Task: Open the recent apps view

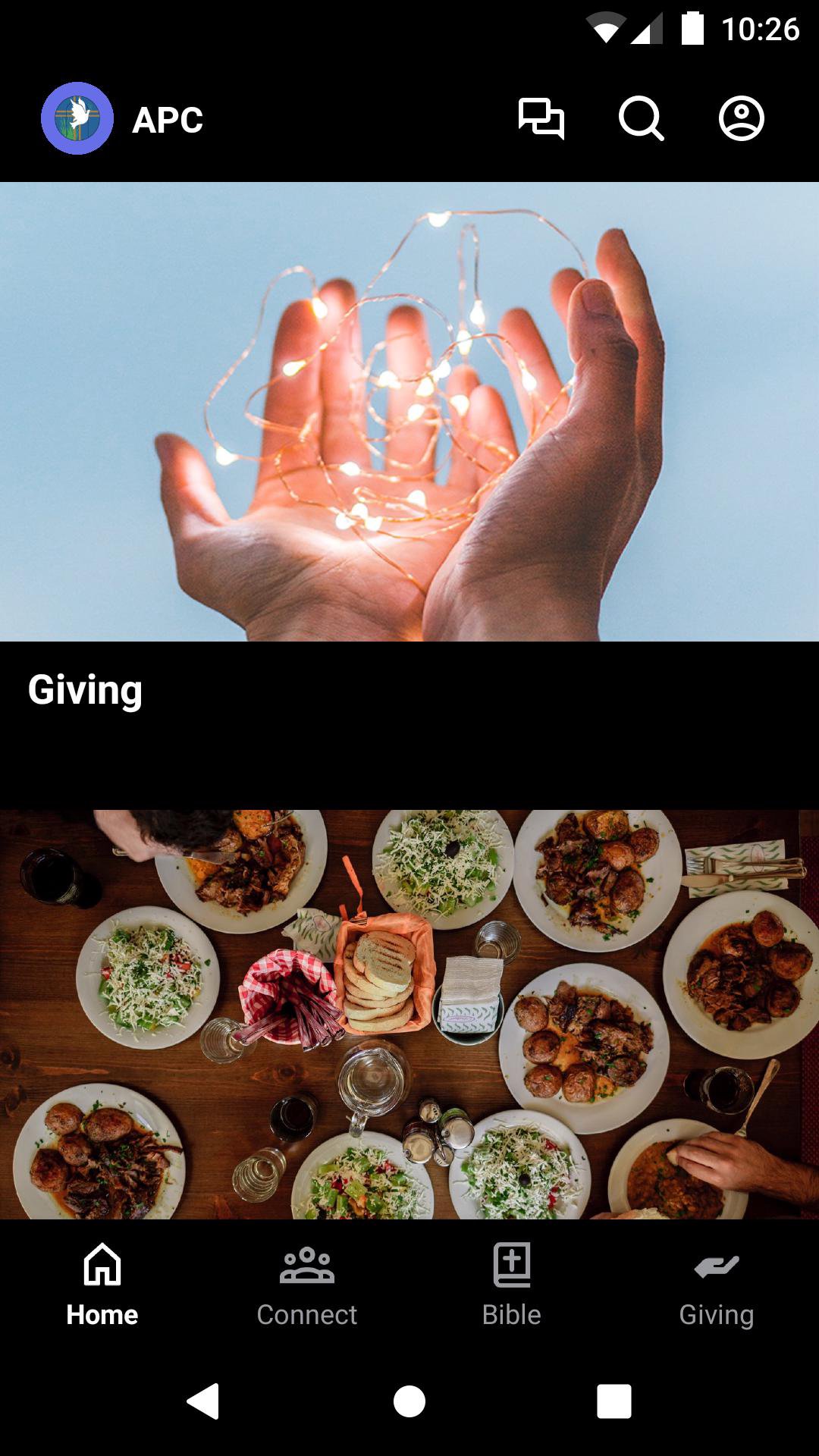Action: (x=614, y=1401)
